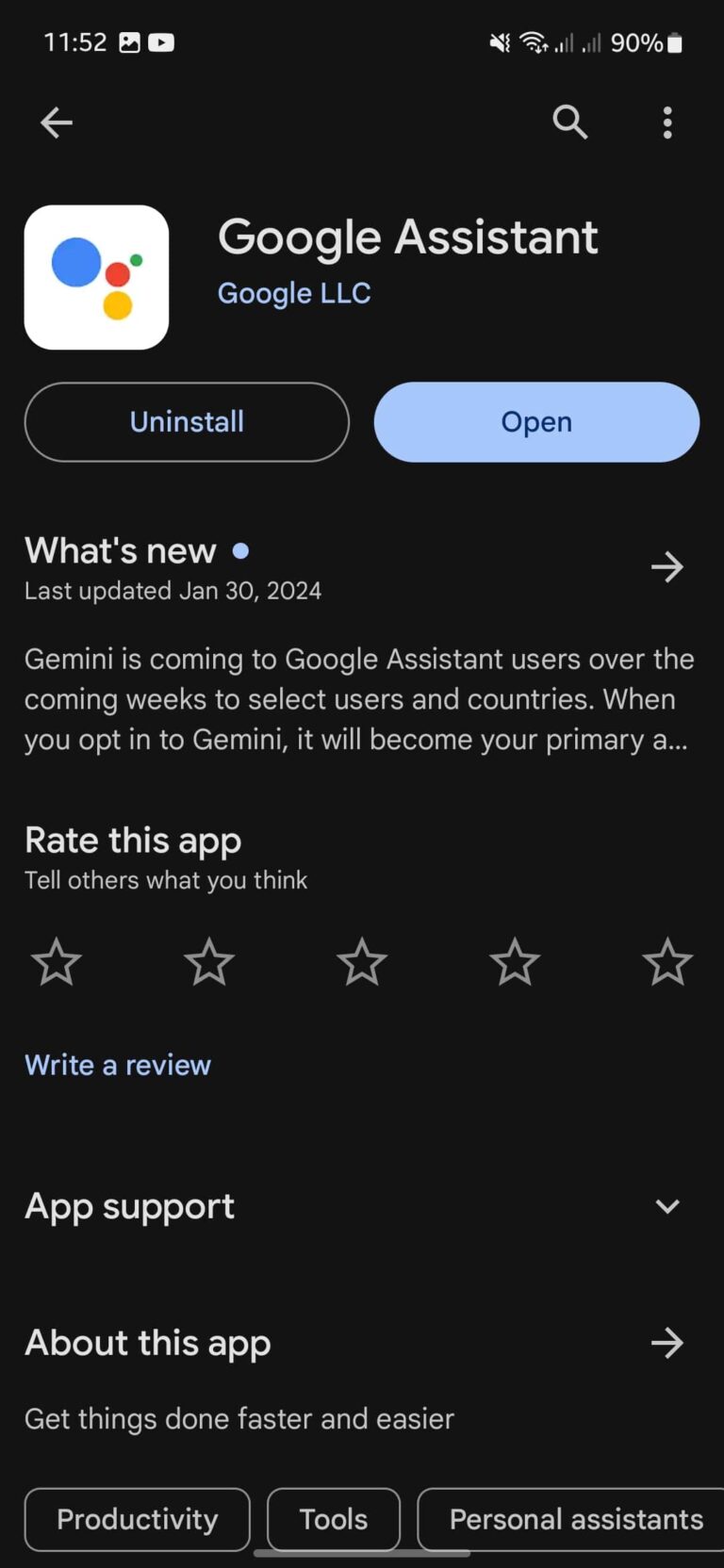Open the About this app arrow

[x=666, y=1343]
